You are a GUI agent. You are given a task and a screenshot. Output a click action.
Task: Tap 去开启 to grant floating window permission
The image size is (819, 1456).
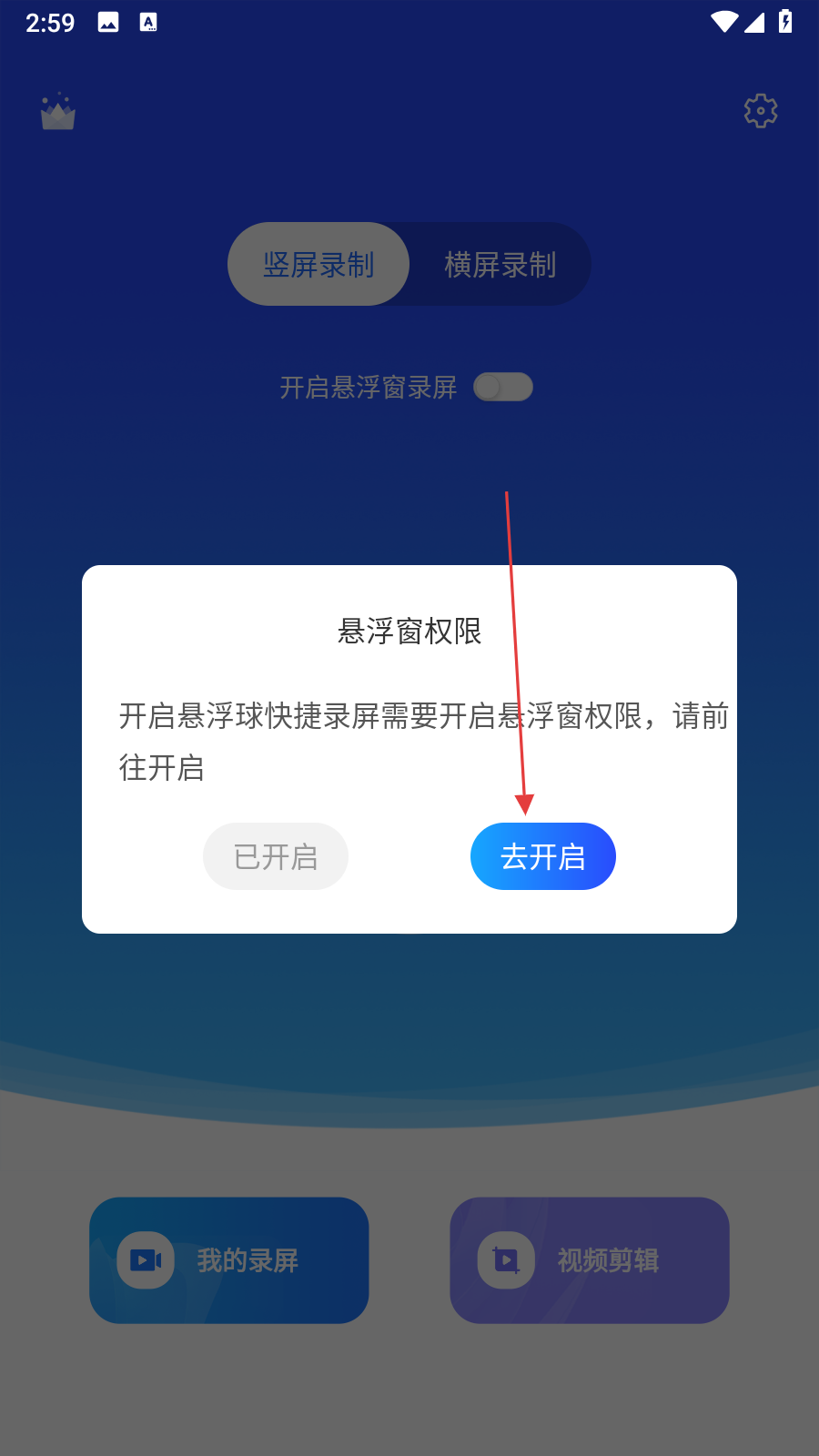pos(543,856)
